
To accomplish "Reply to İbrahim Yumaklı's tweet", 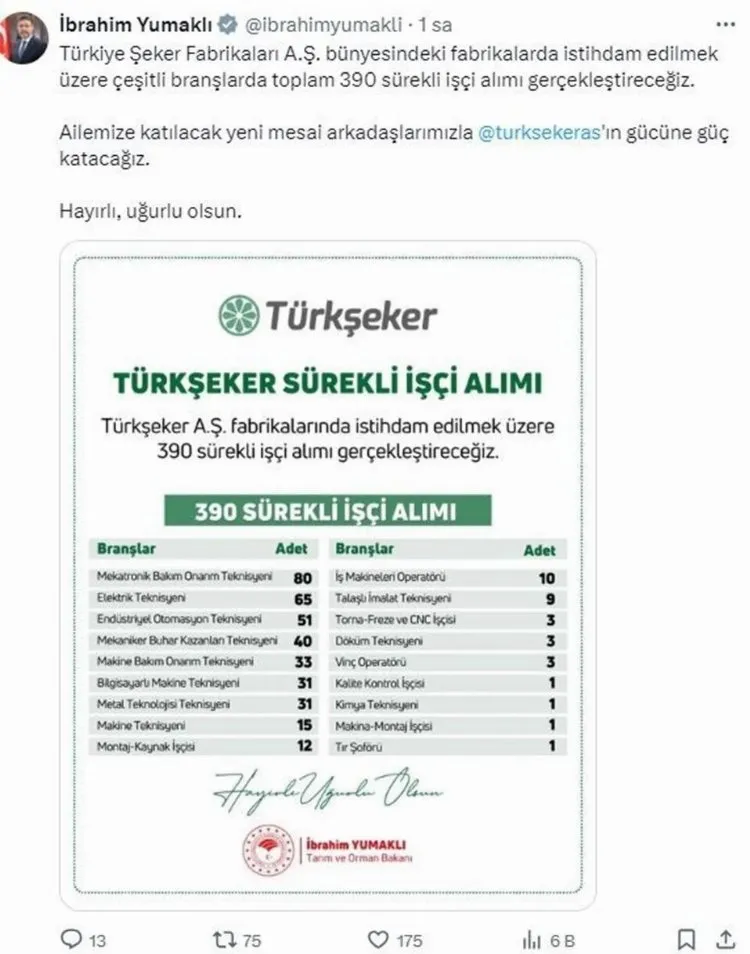I will pos(71,938).
